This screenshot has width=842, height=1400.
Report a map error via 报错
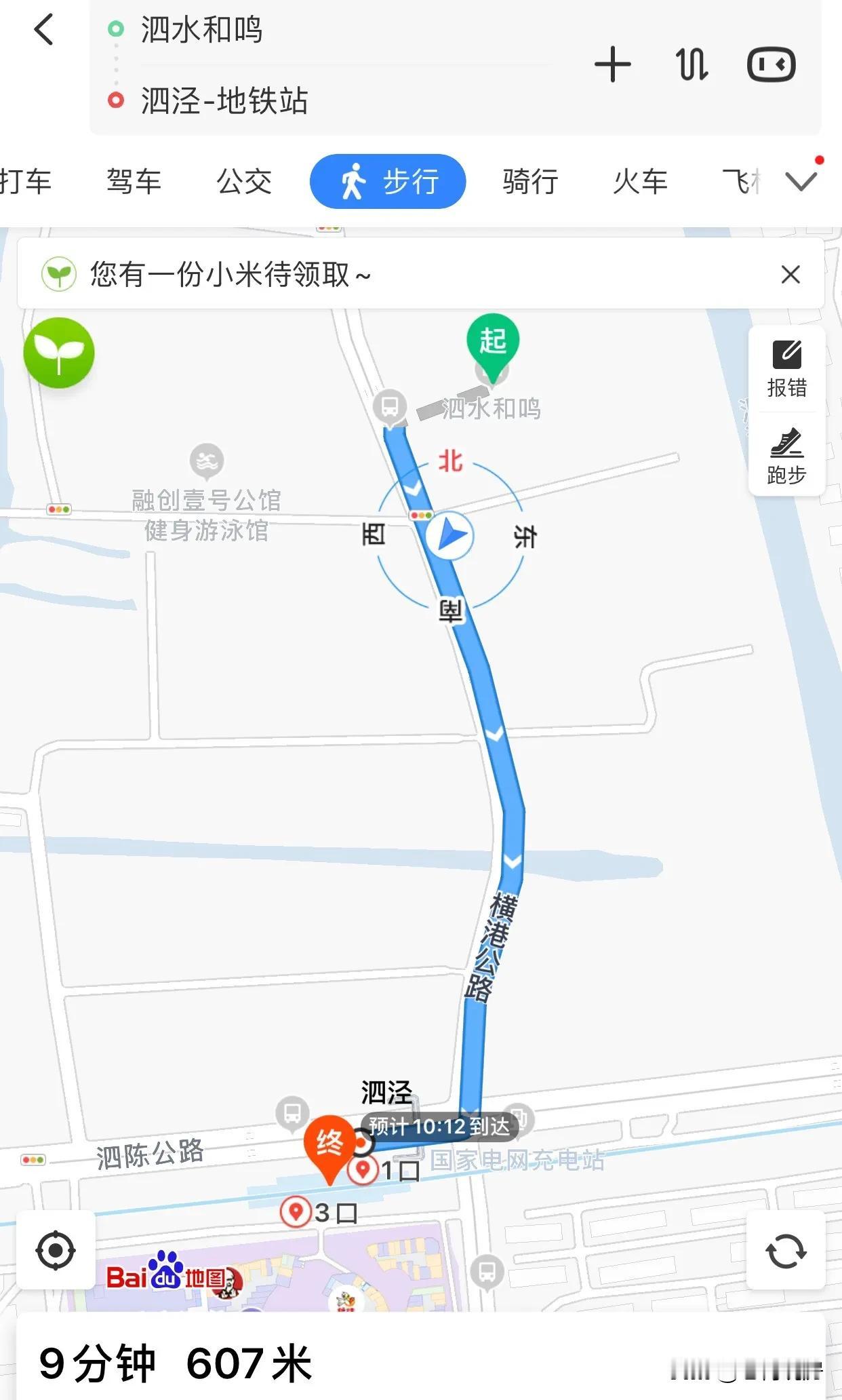click(x=786, y=370)
